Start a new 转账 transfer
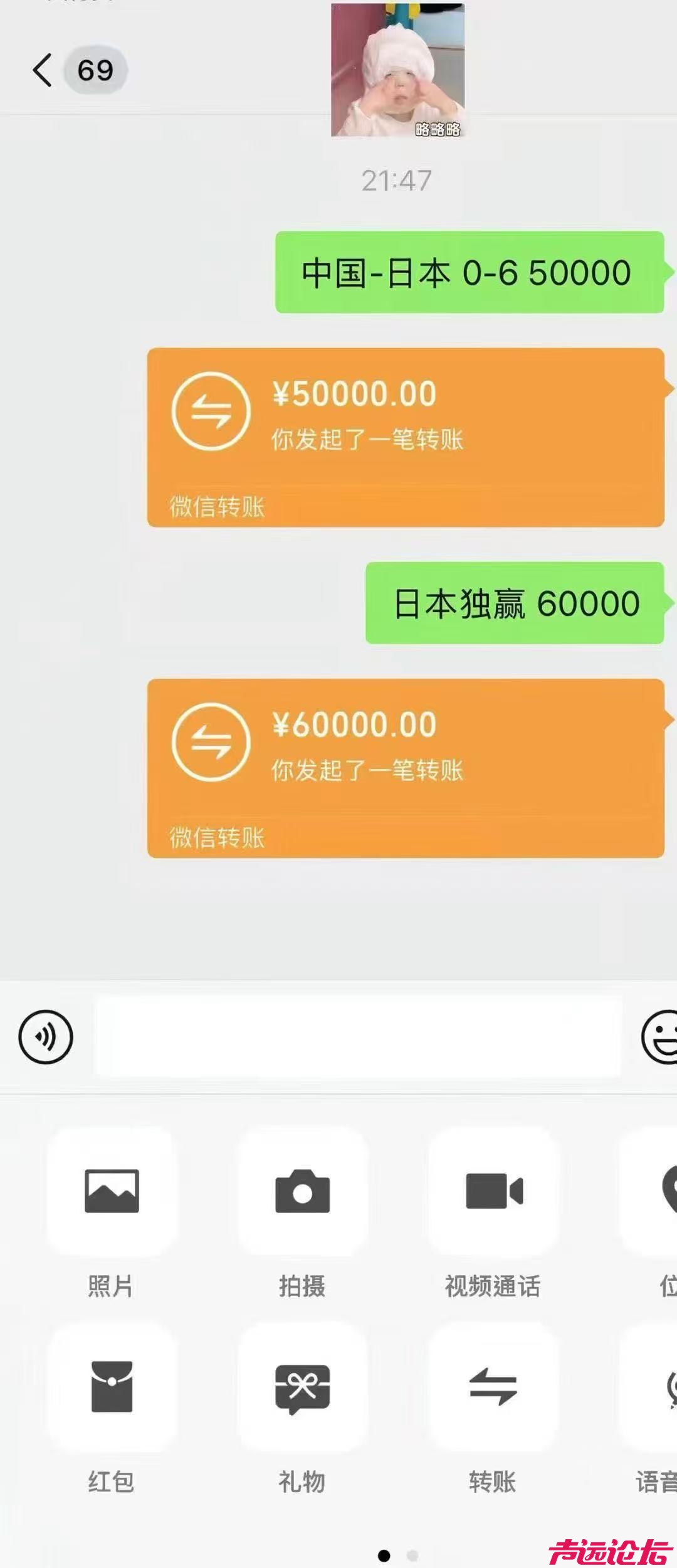The width and height of the screenshot is (677, 1568). (x=493, y=1386)
